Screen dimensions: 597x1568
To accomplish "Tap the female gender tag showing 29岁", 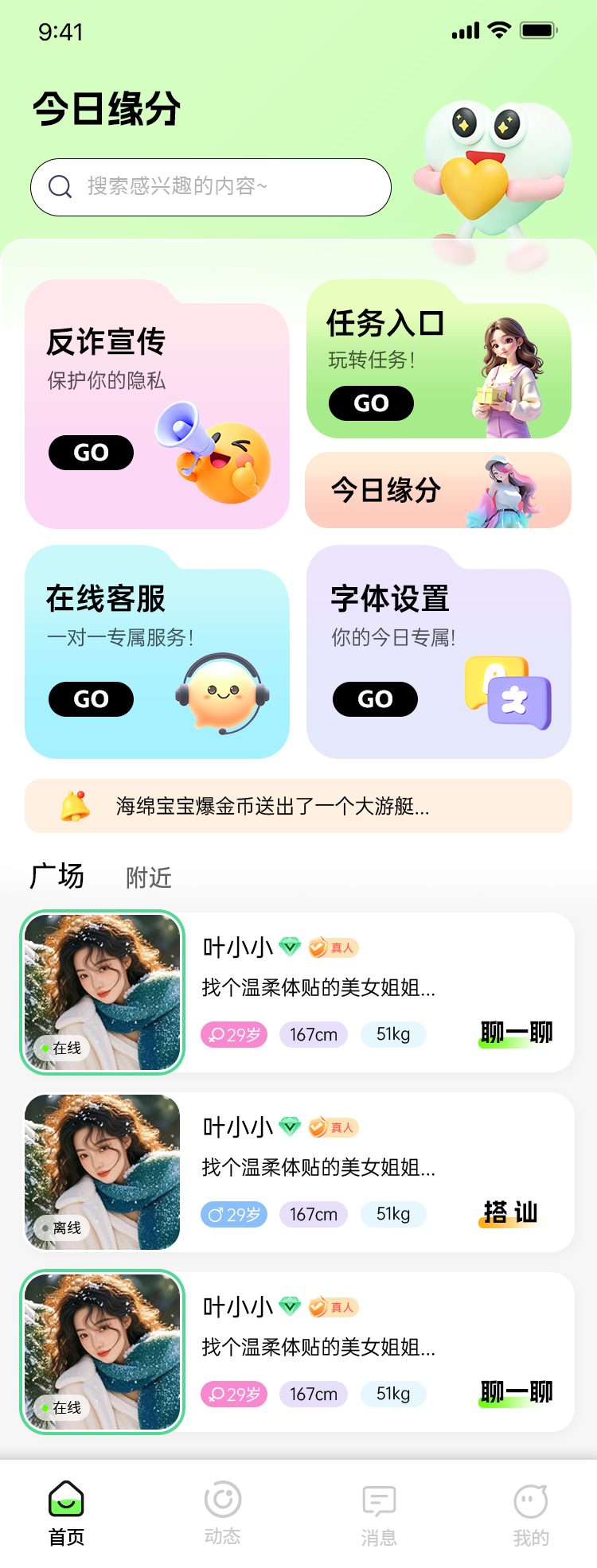I will (x=233, y=1035).
